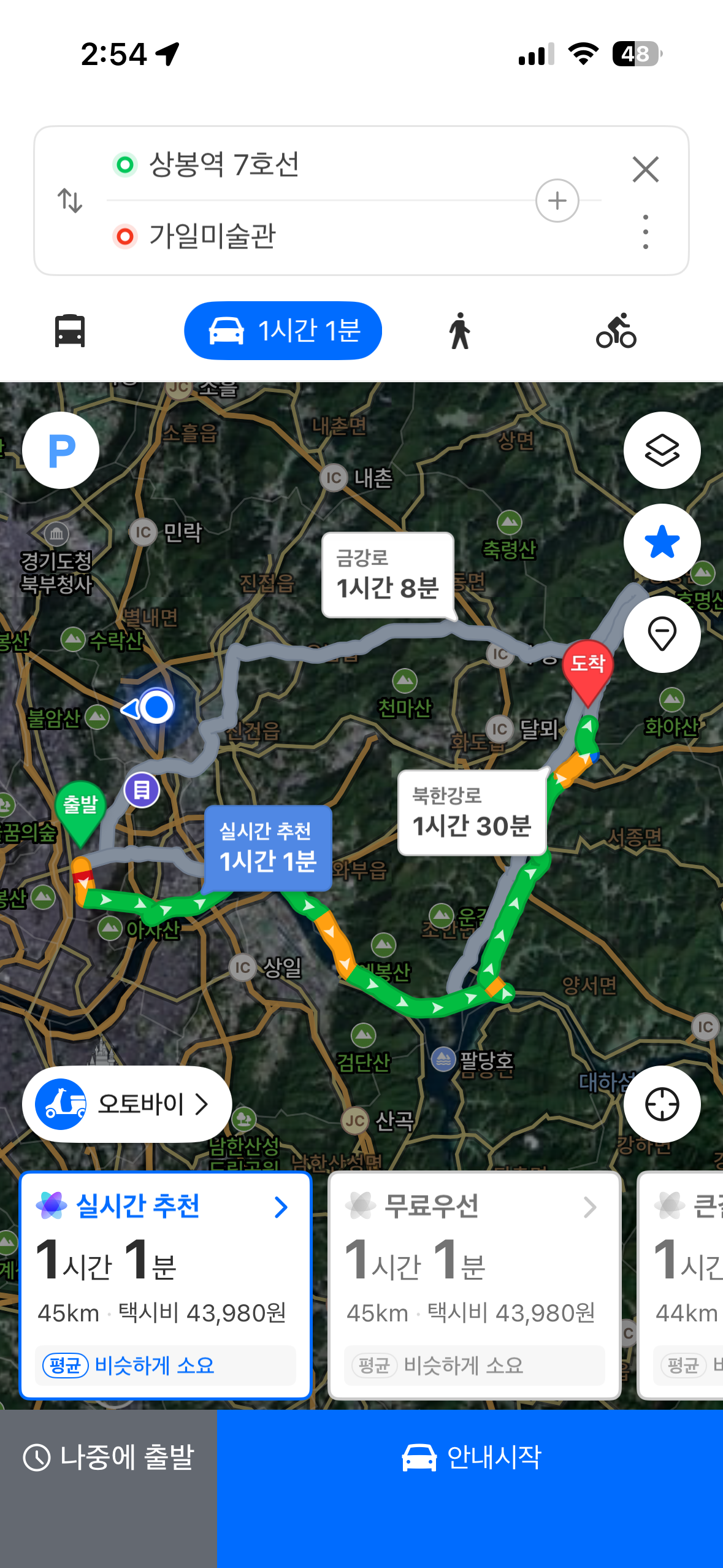Switch to walking directions

click(459, 331)
